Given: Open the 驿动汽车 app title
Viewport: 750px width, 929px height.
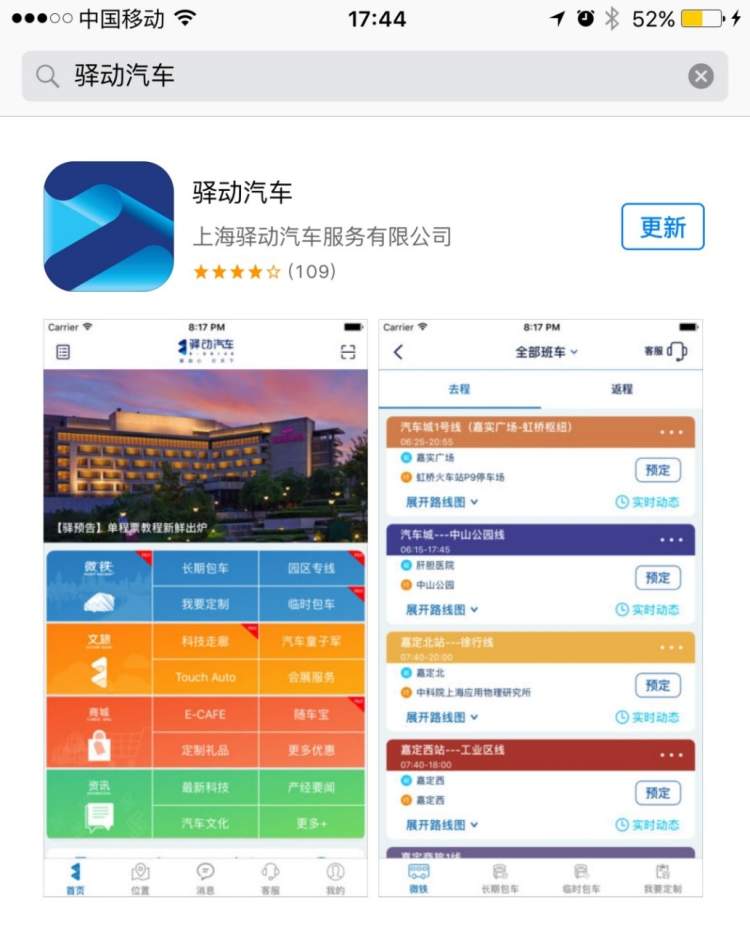Looking at the screenshot, I should tap(242, 192).
